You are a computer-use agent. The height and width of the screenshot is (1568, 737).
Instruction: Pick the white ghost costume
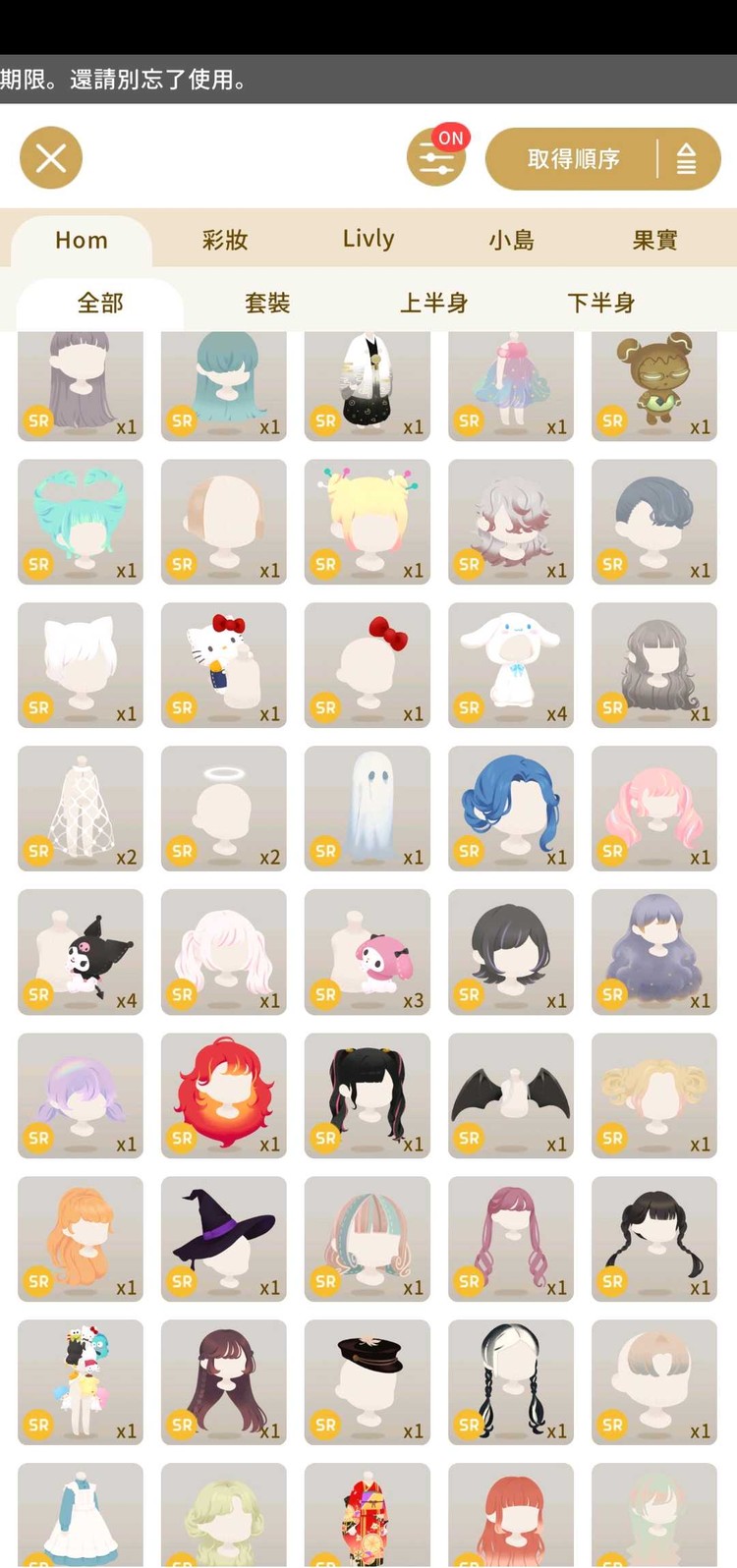pos(368,809)
